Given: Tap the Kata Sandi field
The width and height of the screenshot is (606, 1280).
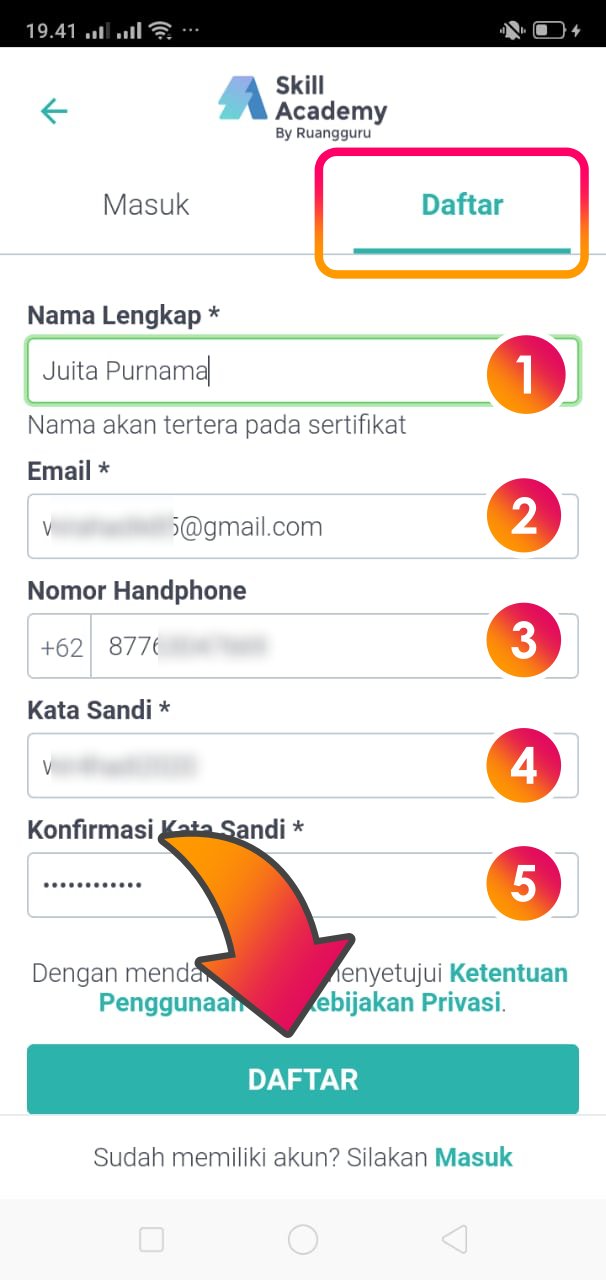Looking at the screenshot, I should click(x=250, y=766).
